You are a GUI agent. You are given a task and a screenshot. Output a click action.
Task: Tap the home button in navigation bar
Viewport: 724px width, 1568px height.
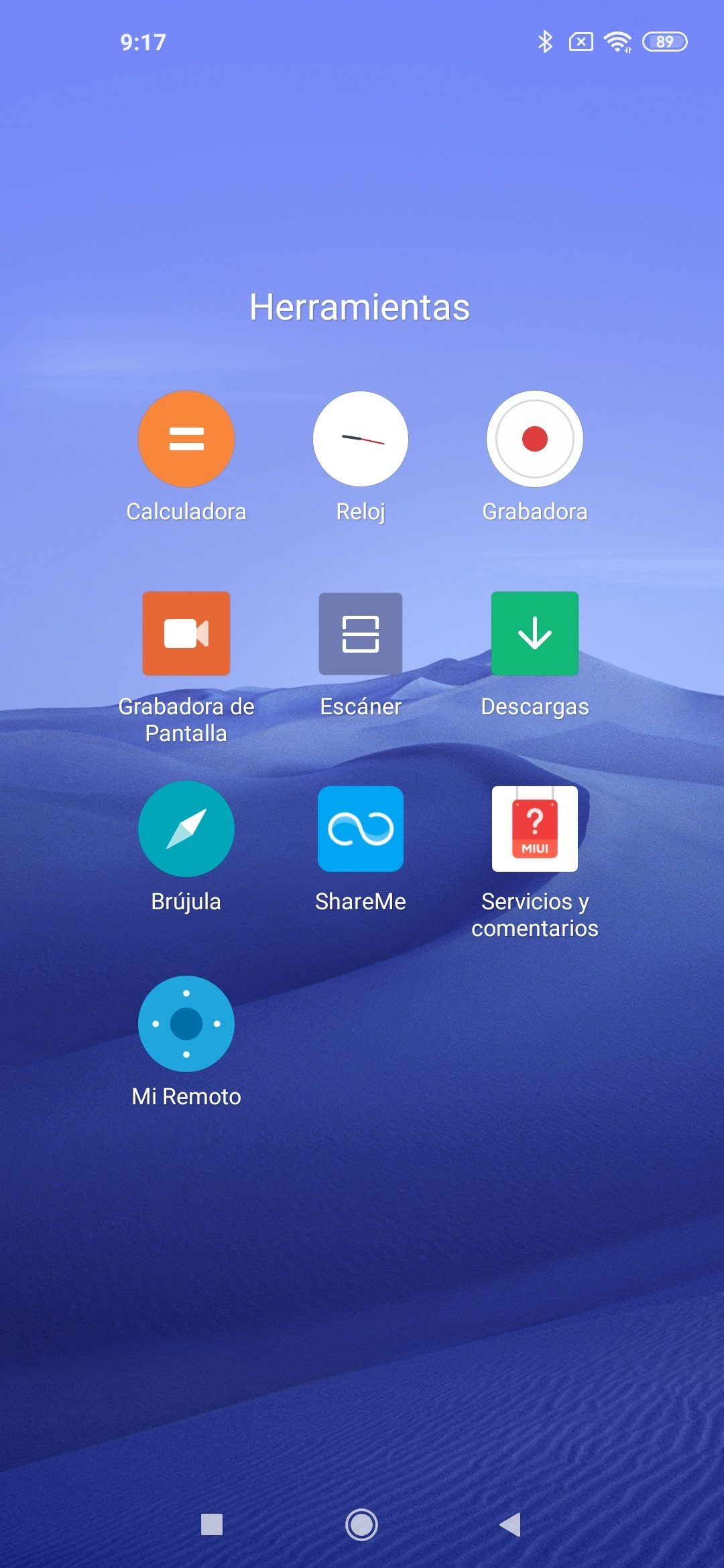coord(361,1524)
